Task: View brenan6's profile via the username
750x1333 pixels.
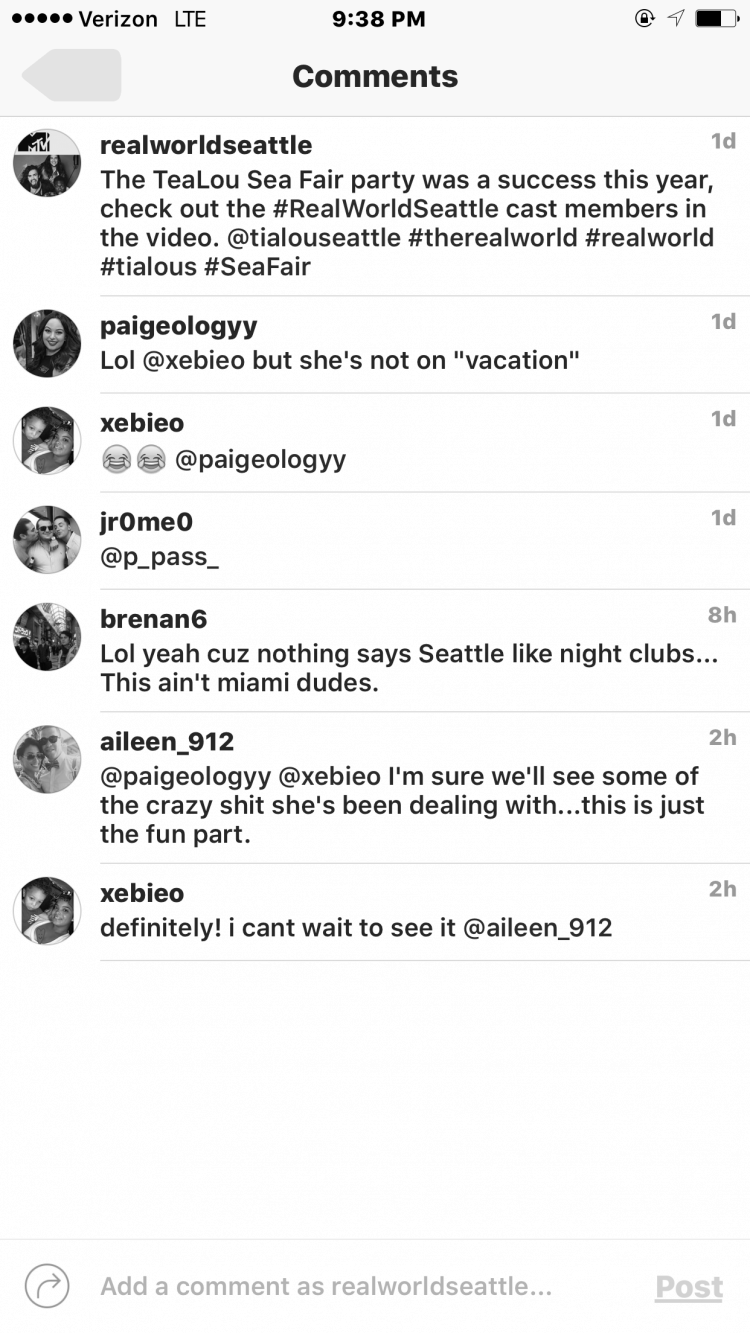Action: (x=153, y=619)
